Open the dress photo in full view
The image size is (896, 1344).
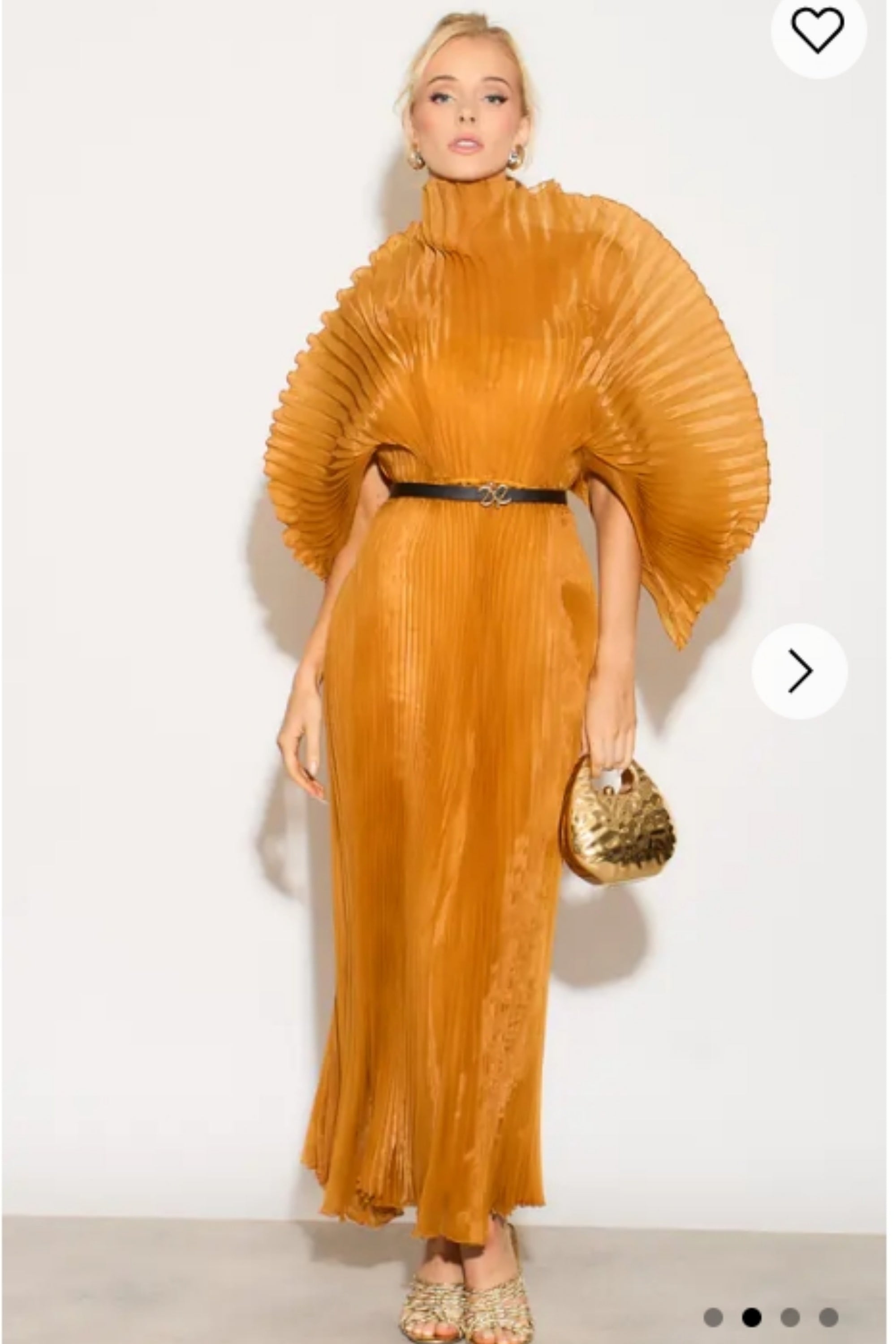pos(446,686)
